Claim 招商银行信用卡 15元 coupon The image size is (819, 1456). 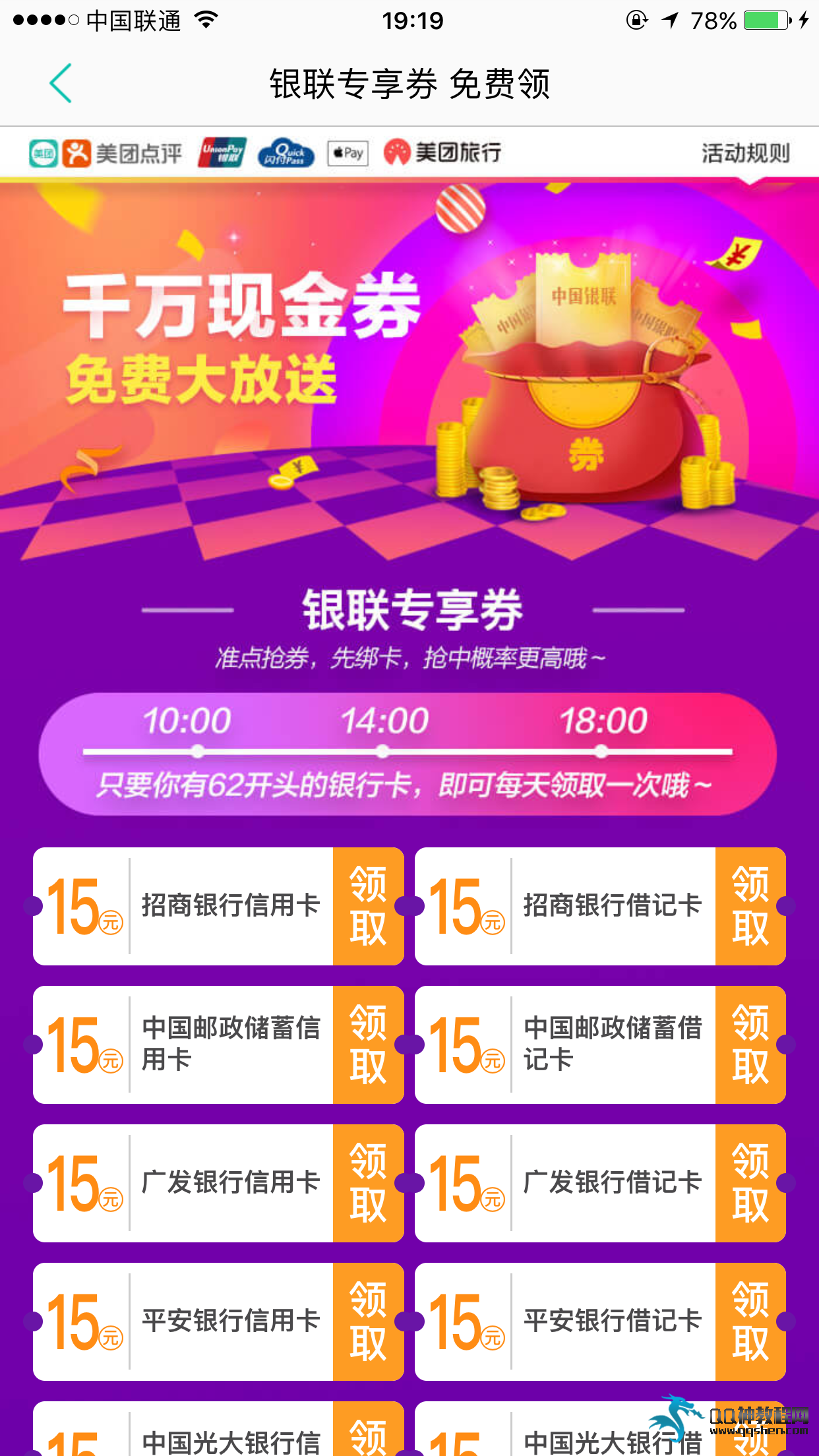coord(368,906)
